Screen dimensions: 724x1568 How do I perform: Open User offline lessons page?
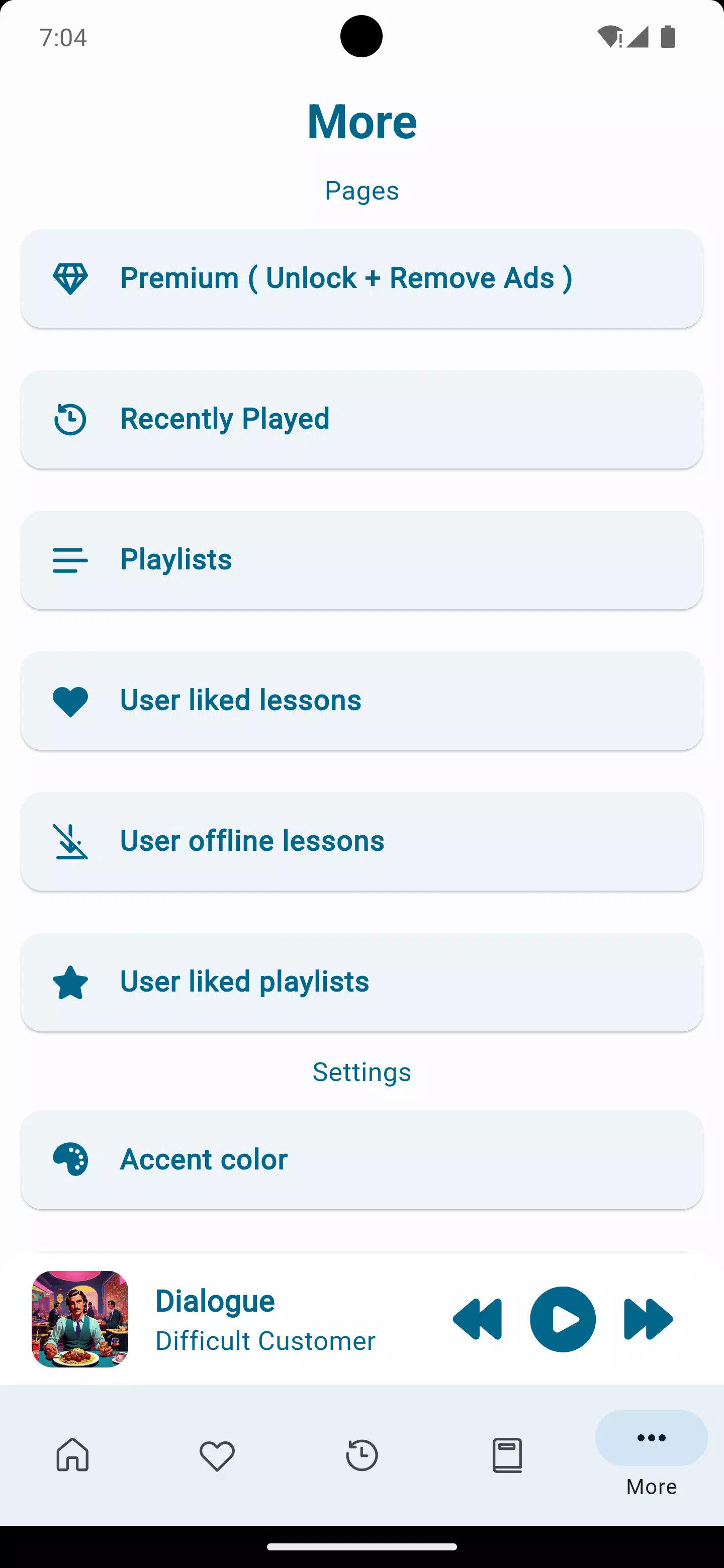(361, 842)
